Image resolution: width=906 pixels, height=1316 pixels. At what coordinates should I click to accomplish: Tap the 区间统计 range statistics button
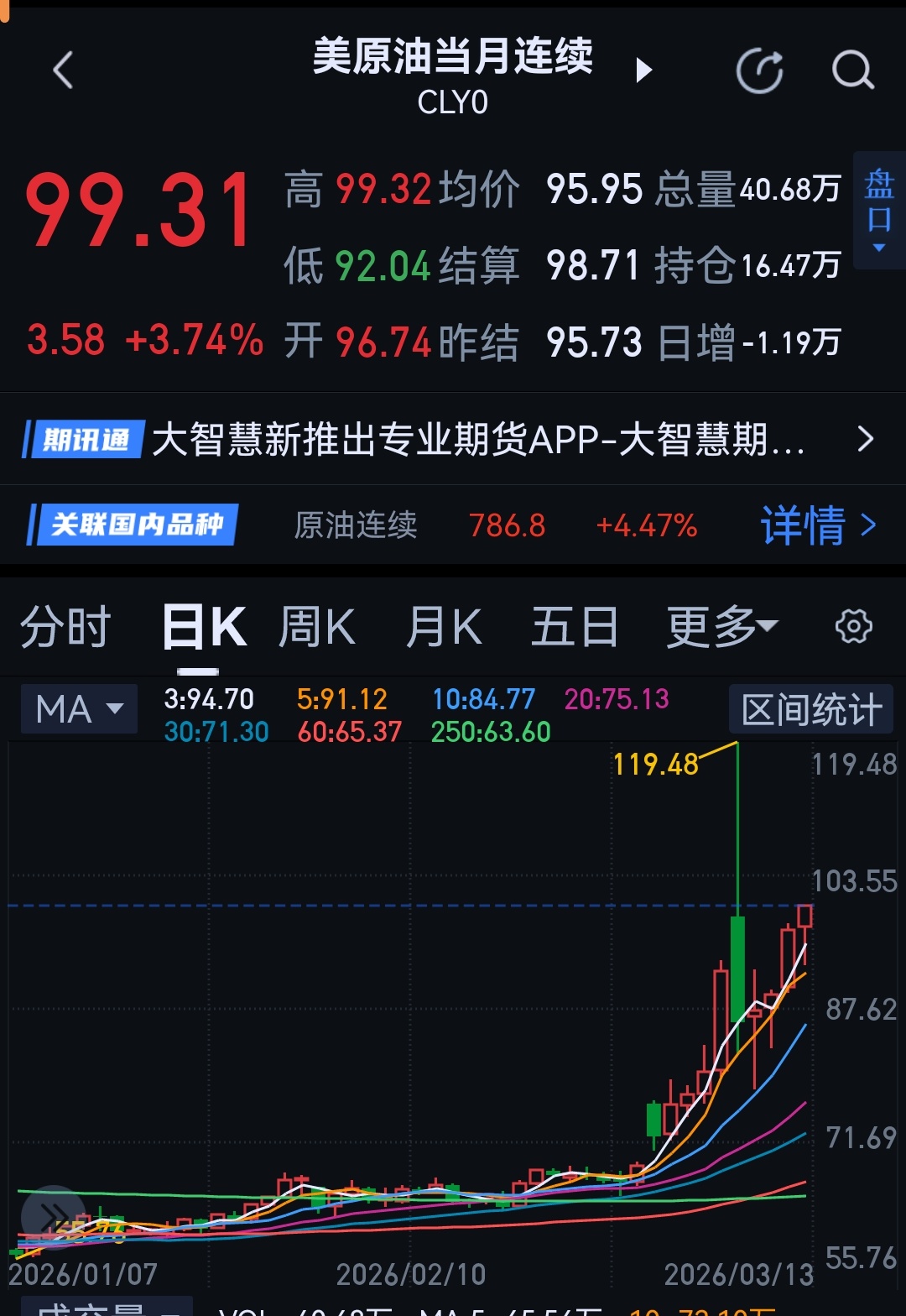(810, 709)
